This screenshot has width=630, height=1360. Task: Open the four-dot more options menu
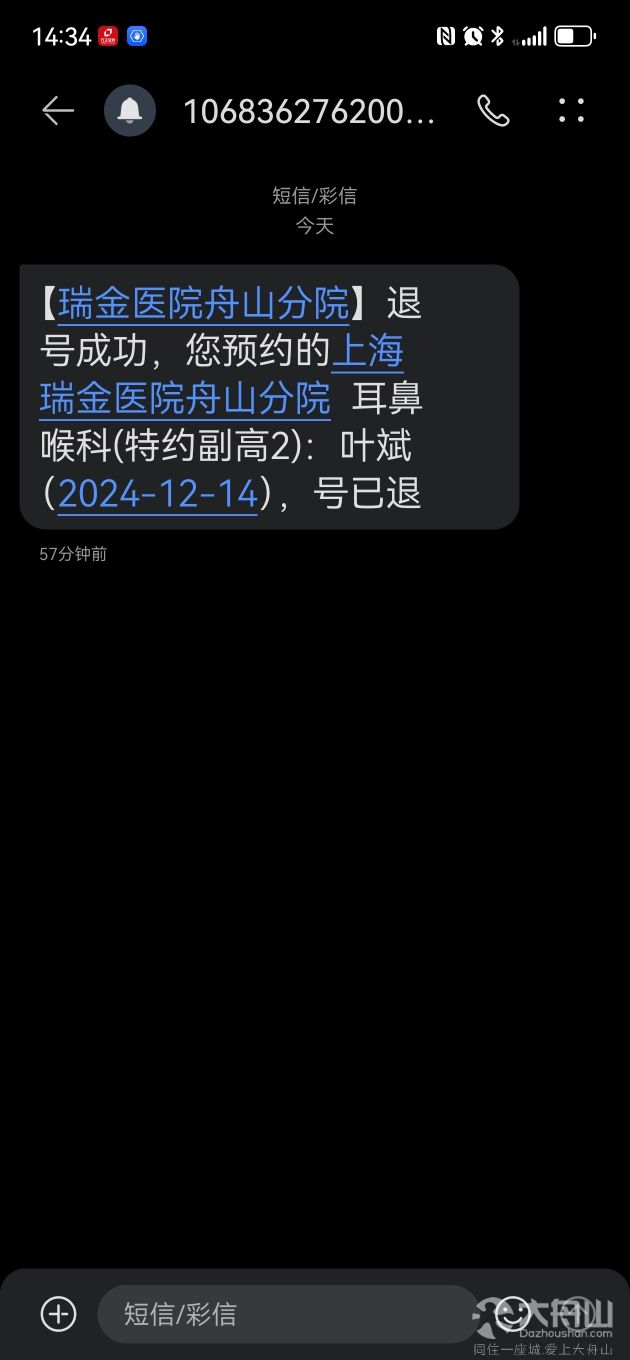[571, 111]
